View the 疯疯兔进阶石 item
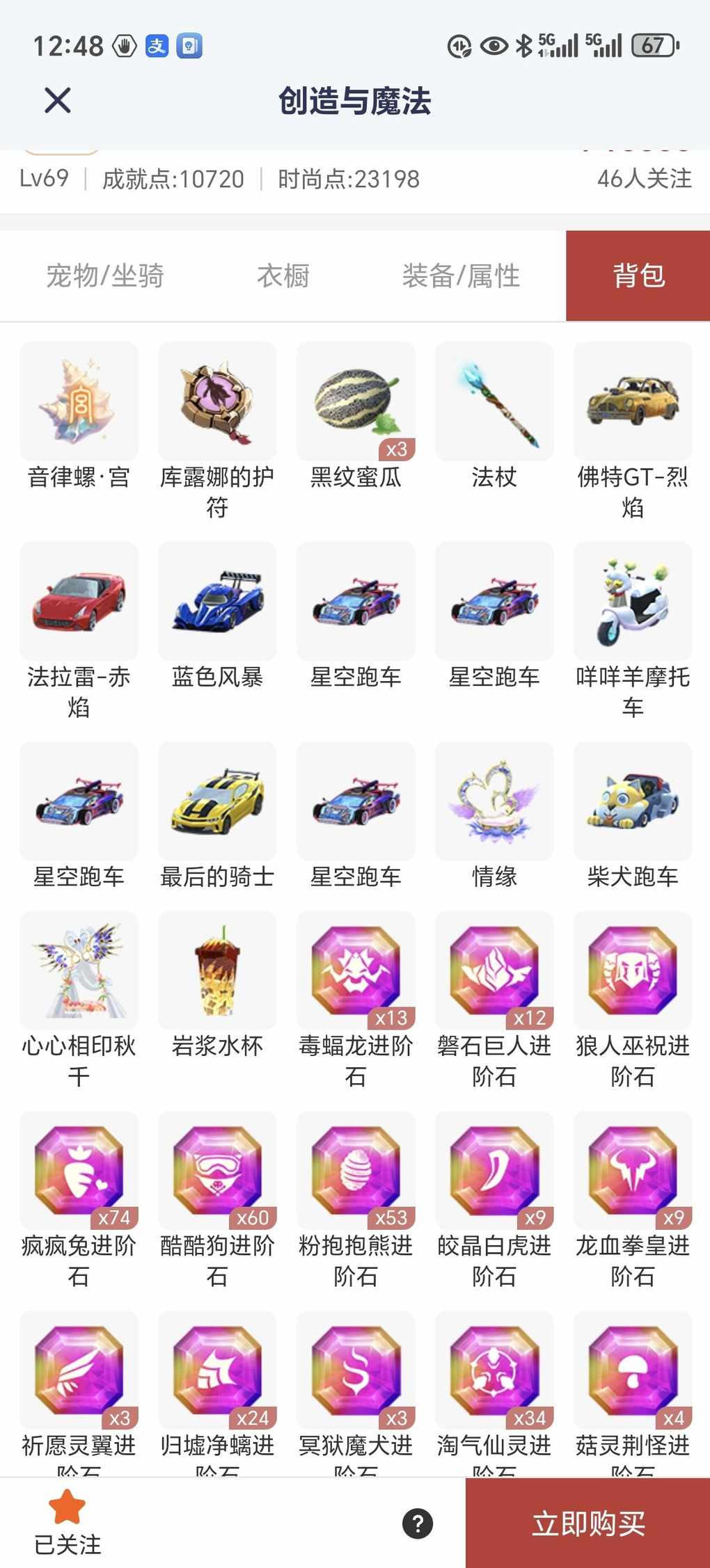This screenshot has height=1568, width=710. (x=79, y=1171)
